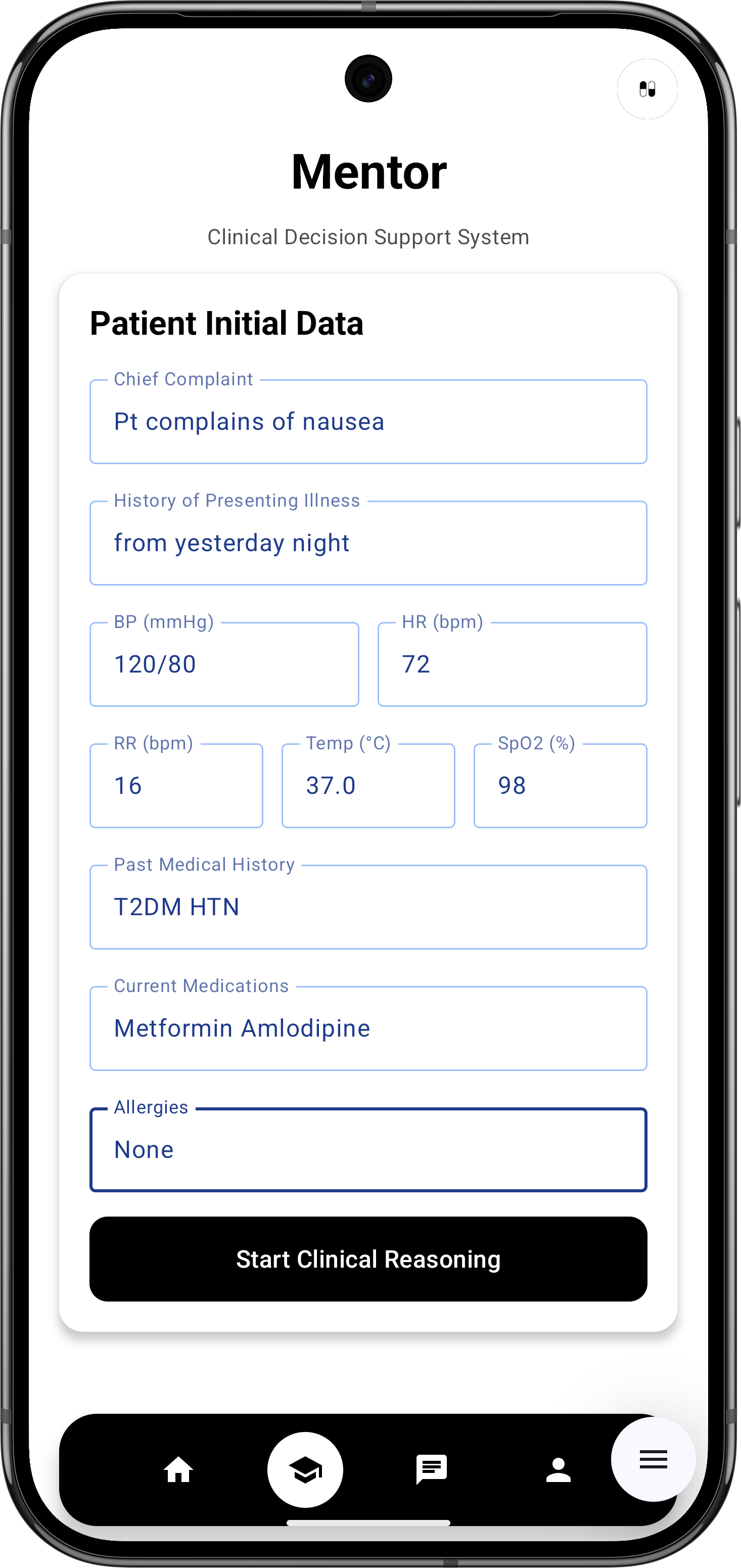
Task: Focus the Allergies field
Action: pos(368,1149)
